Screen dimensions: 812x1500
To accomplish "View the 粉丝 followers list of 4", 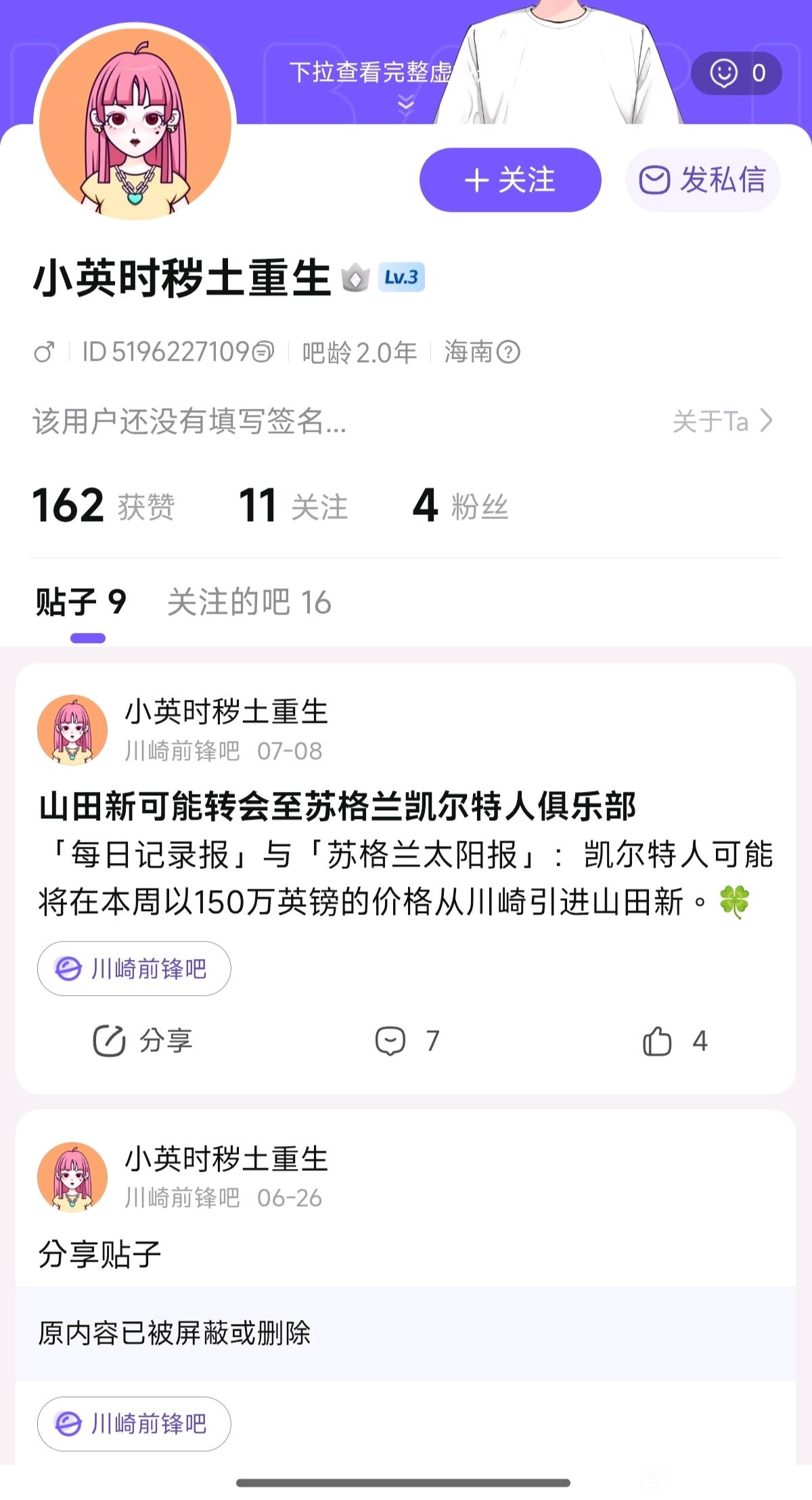I will [x=460, y=506].
